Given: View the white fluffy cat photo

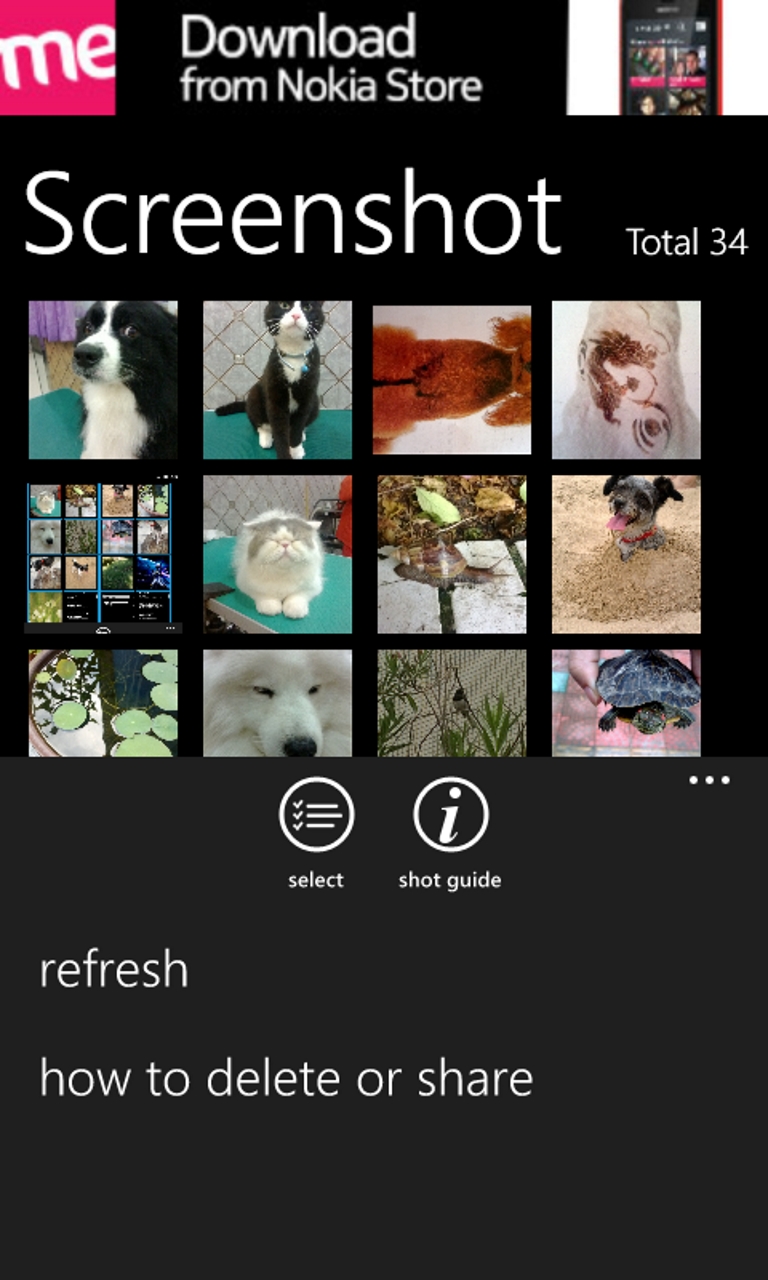Looking at the screenshot, I should (277, 554).
